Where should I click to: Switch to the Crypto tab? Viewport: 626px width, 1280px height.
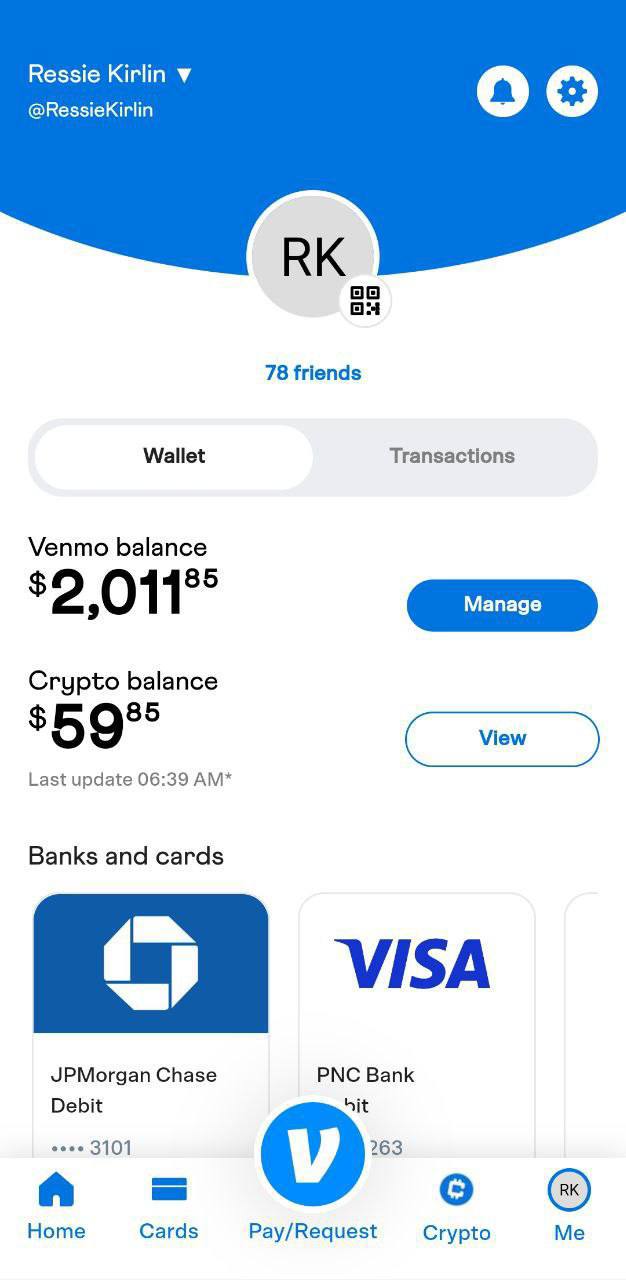pos(457,1208)
